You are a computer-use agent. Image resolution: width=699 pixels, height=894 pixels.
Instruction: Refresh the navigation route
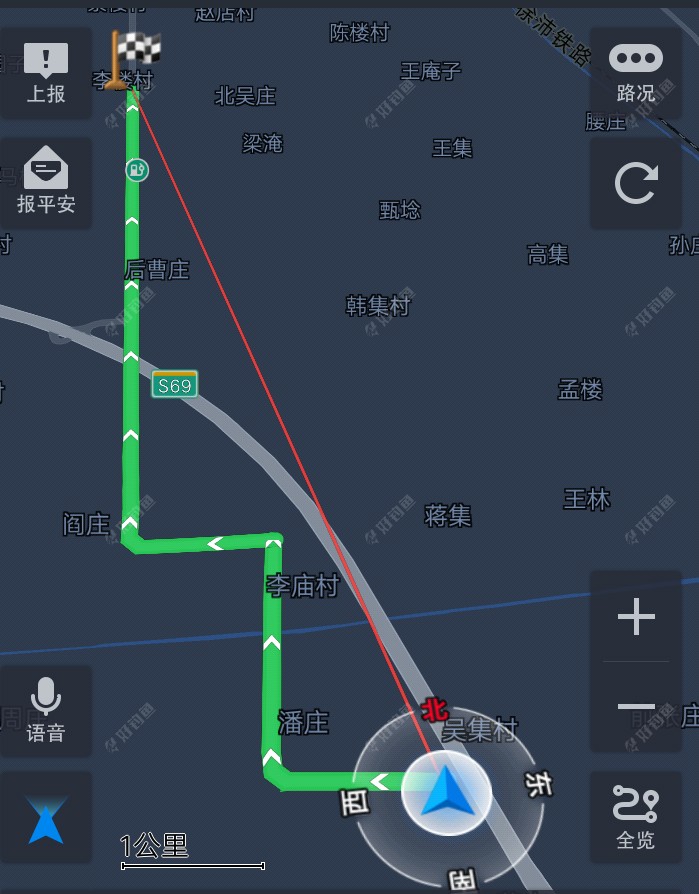(636, 184)
